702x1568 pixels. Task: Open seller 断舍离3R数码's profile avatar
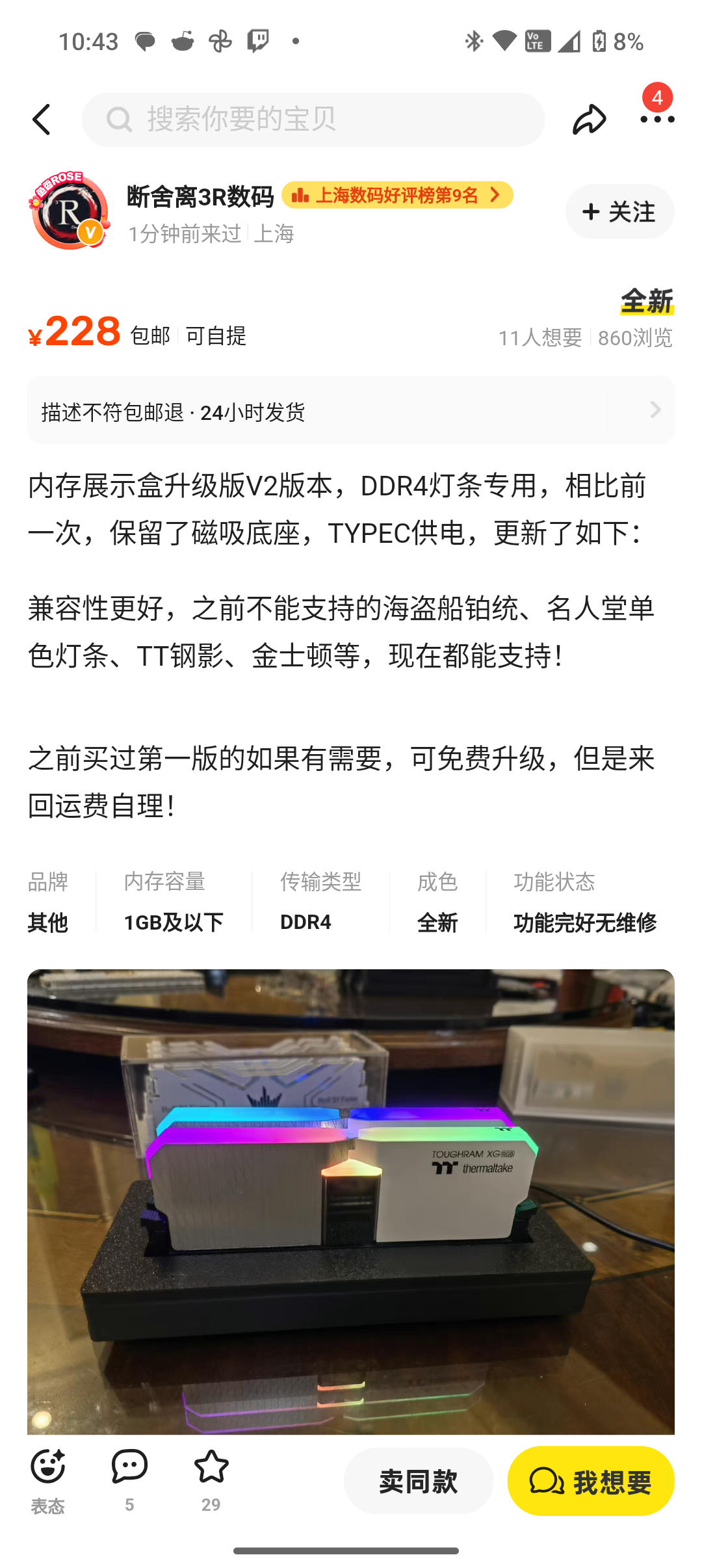coord(69,211)
